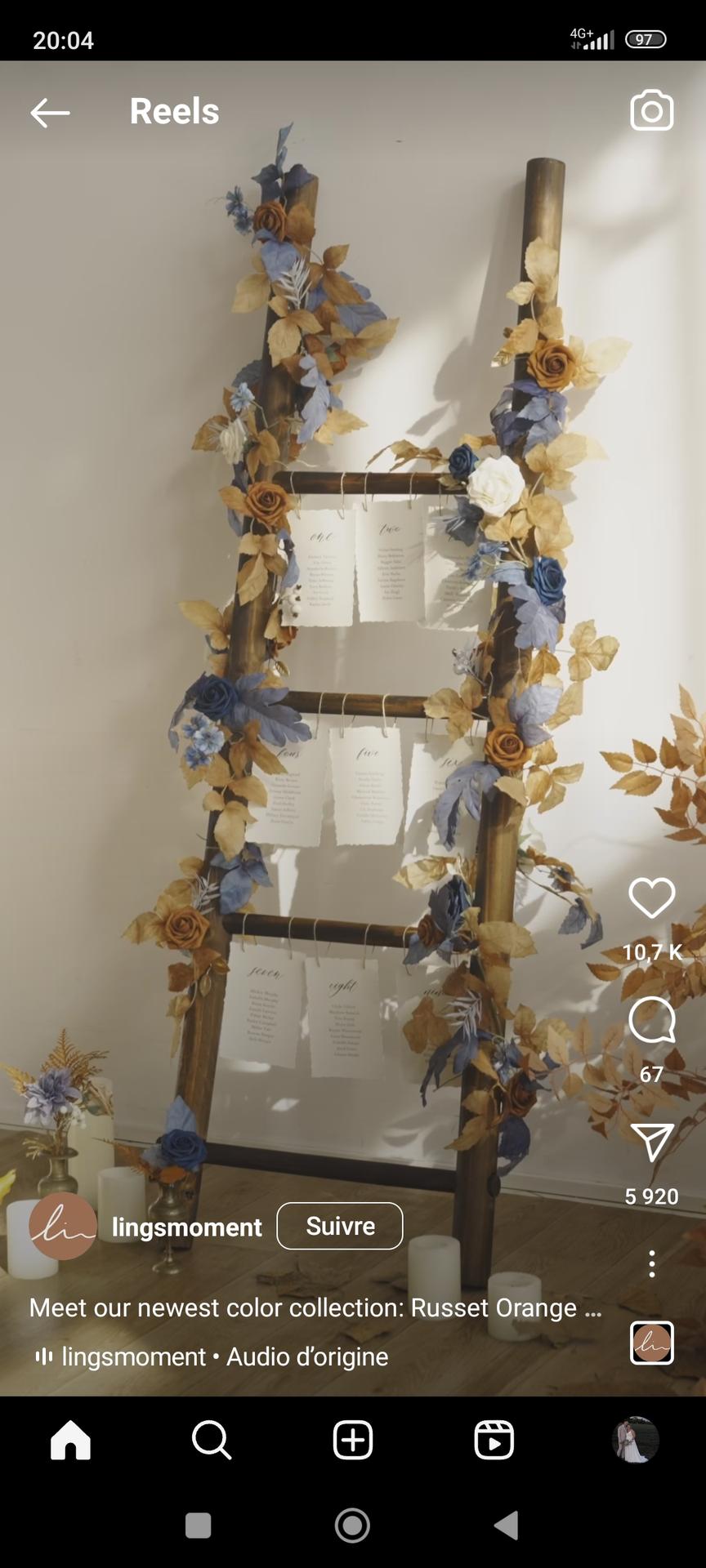Image resolution: width=706 pixels, height=1568 pixels.
Task: Switch to the Home tab
Action: (x=70, y=1440)
